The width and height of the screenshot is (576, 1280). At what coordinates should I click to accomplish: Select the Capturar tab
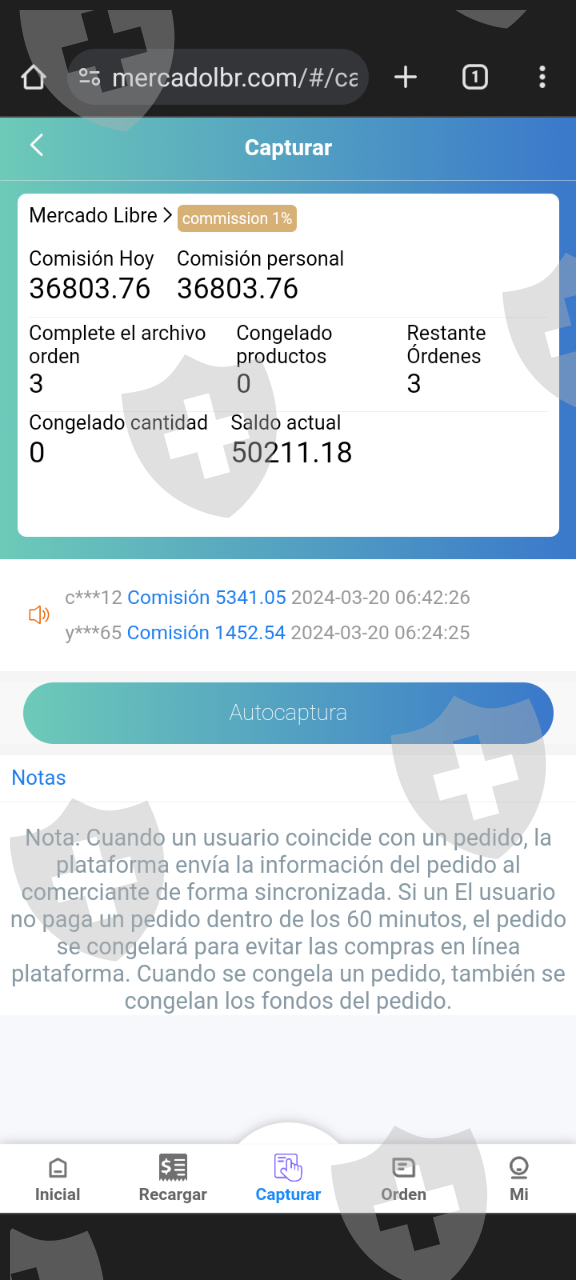[288, 1178]
